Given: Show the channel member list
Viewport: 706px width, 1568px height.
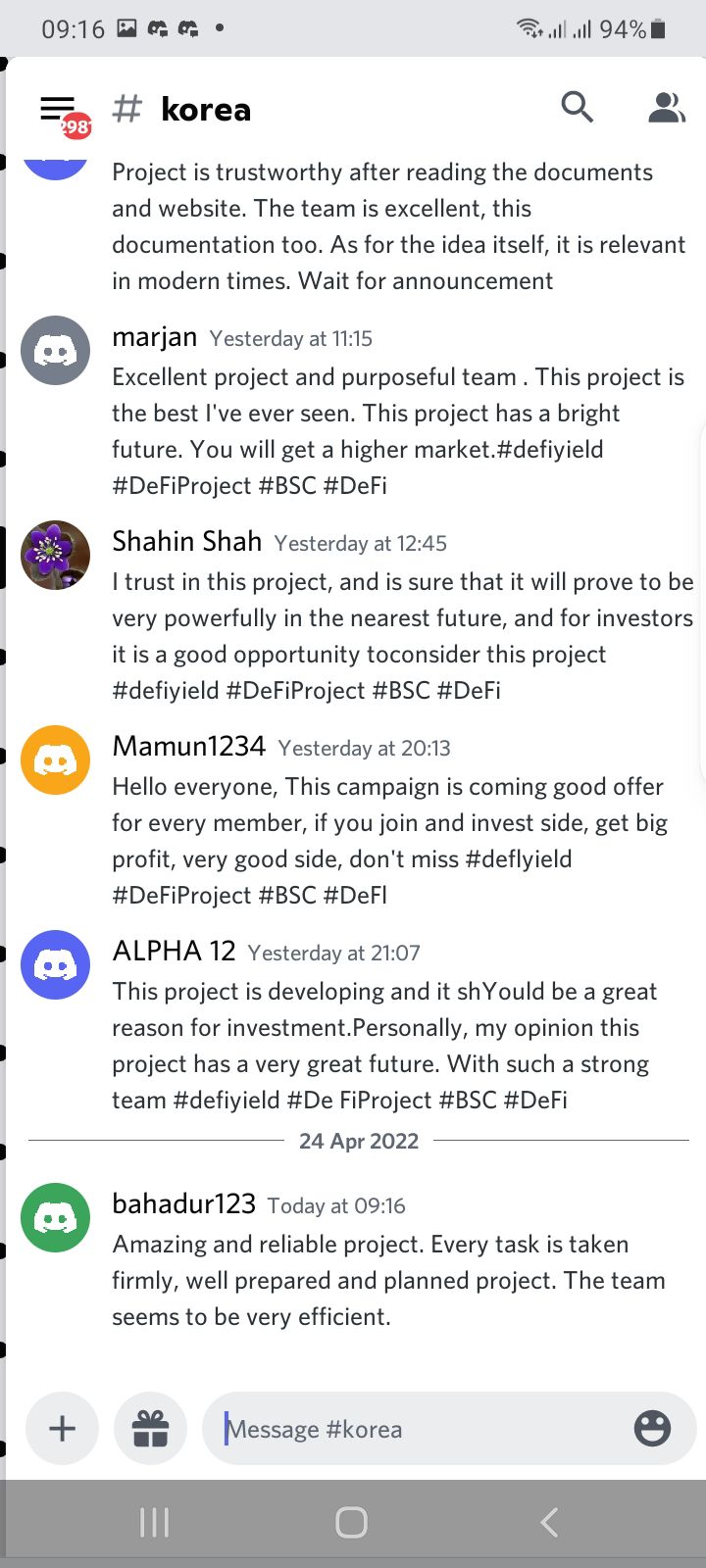Looking at the screenshot, I should (666, 107).
